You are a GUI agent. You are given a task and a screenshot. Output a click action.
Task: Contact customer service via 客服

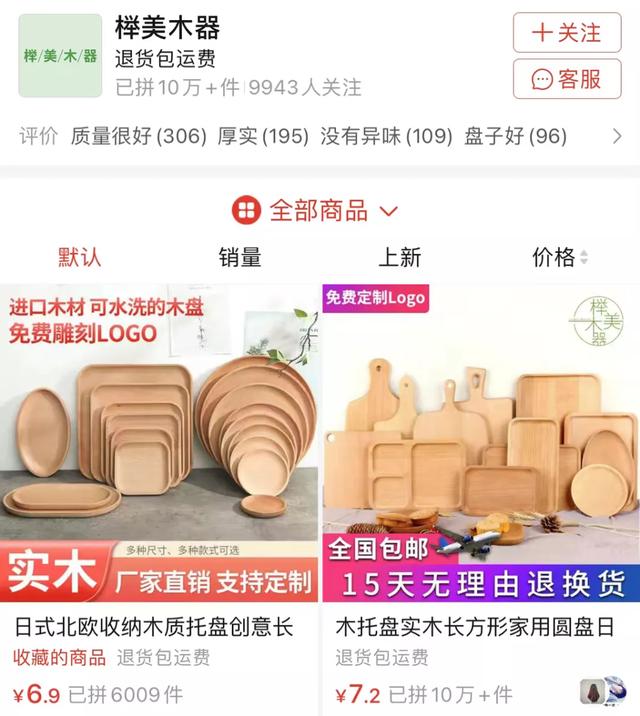point(566,79)
